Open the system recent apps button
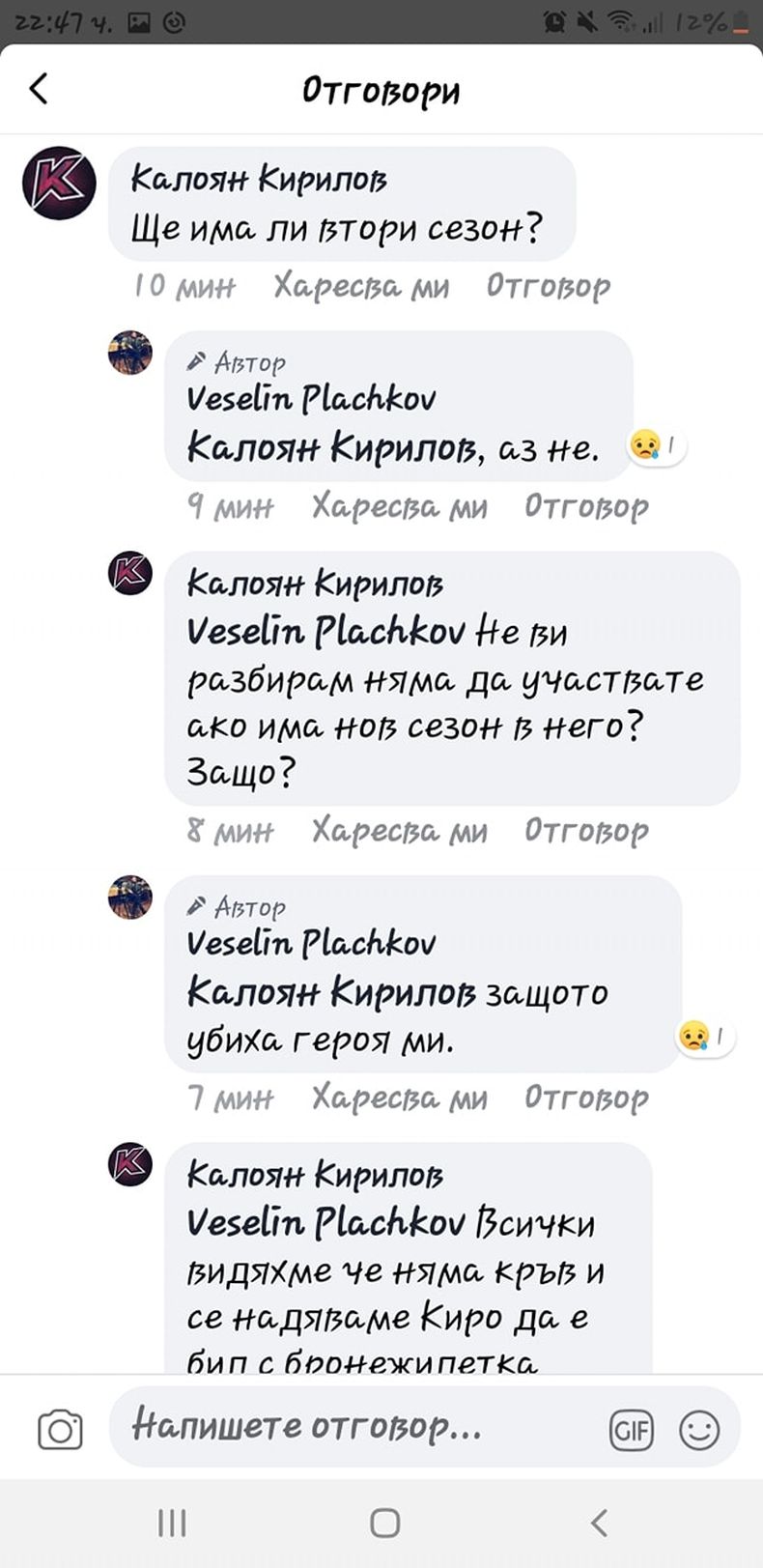The width and height of the screenshot is (763, 1568). point(172,1523)
